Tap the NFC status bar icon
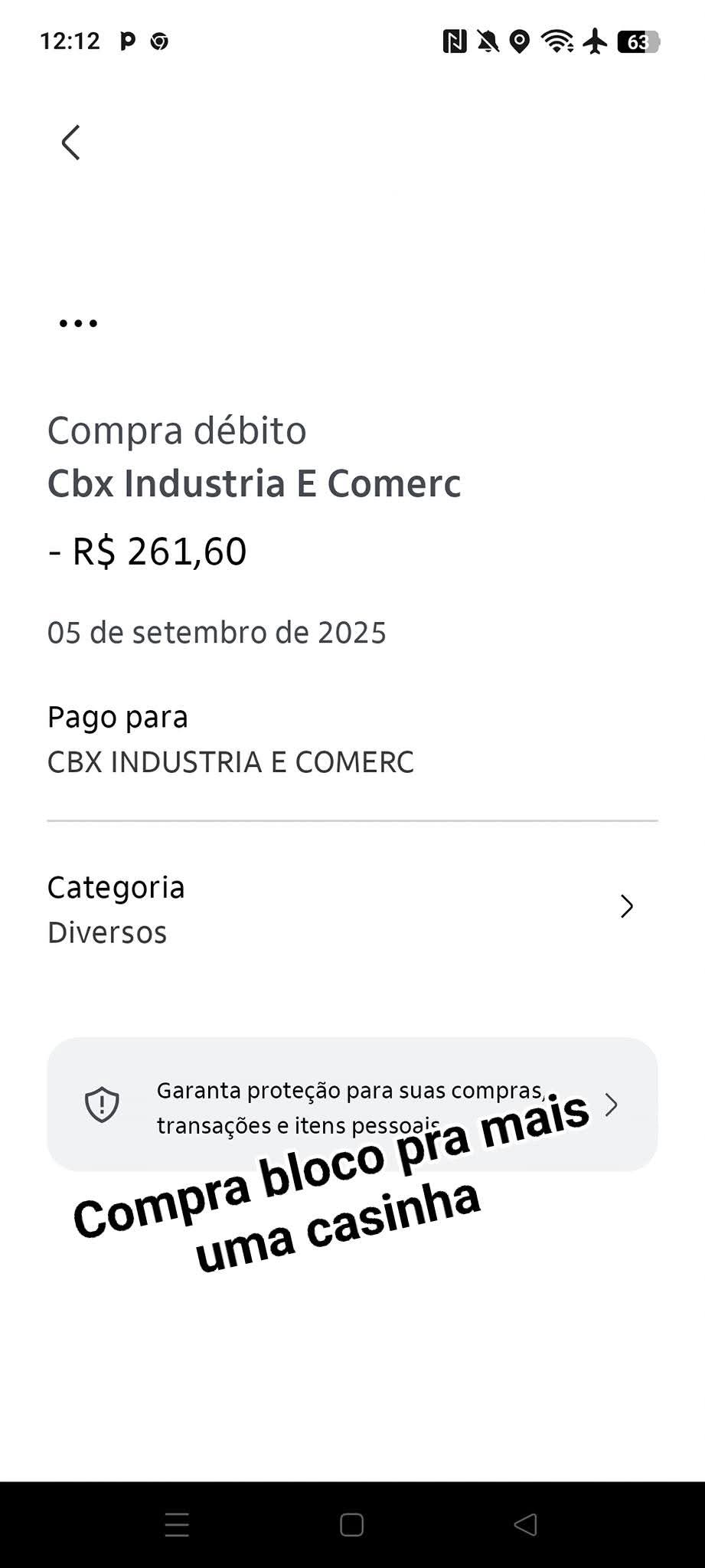The width and height of the screenshot is (705, 1568). point(455,42)
